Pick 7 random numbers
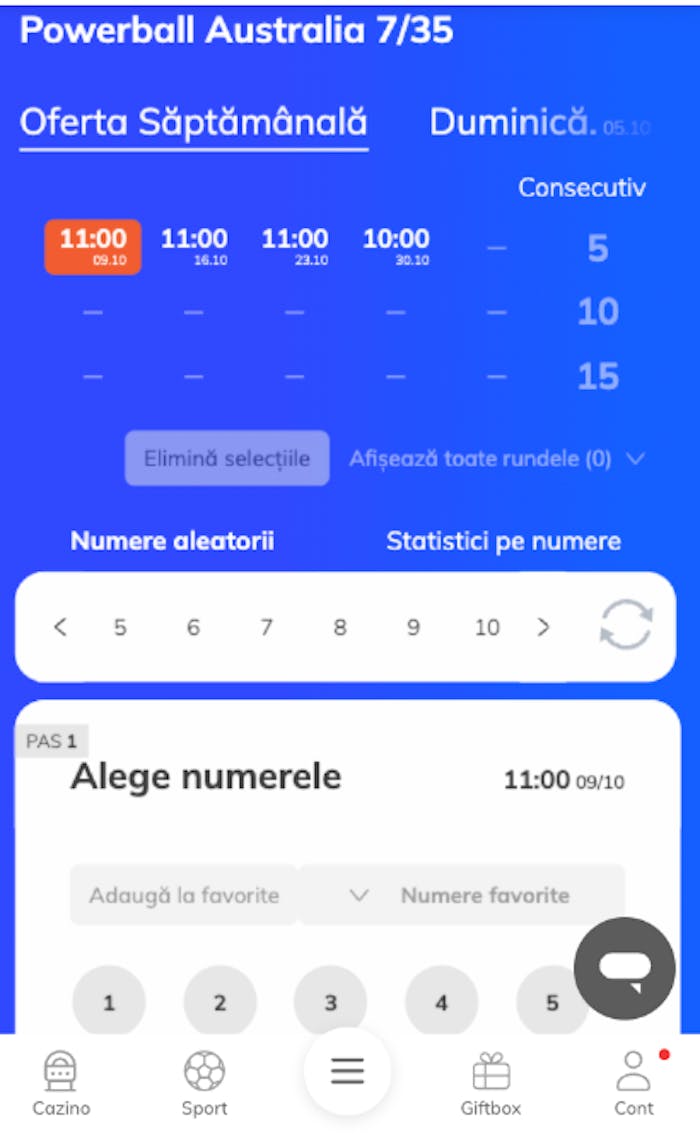Viewport: 700px width, 1137px height. pyautogui.click(x=266, y=628)
